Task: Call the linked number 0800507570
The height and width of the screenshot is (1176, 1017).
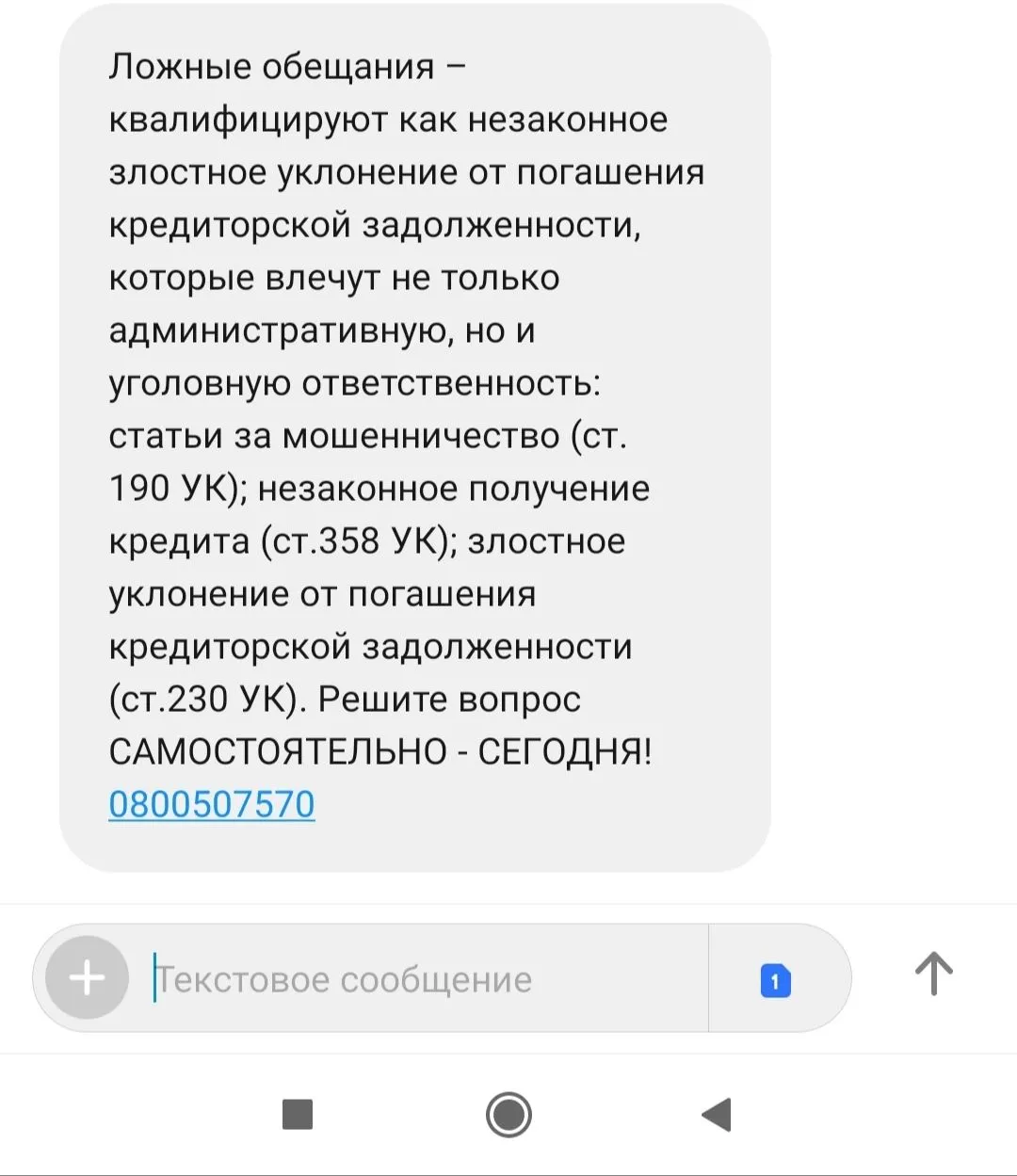Action: point(212,804)
